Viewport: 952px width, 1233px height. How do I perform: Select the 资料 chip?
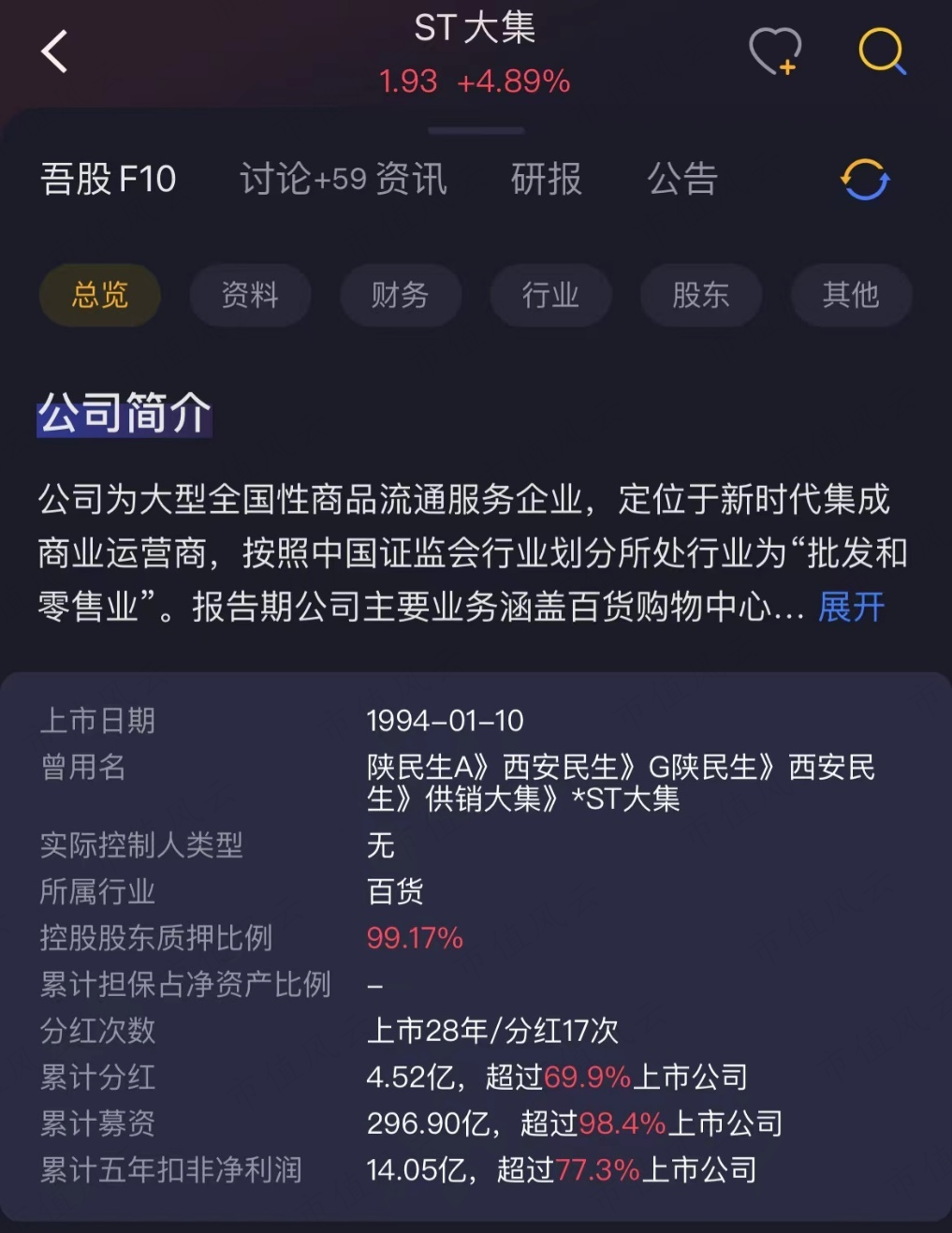pyautogui.click(x=250, y=296)
